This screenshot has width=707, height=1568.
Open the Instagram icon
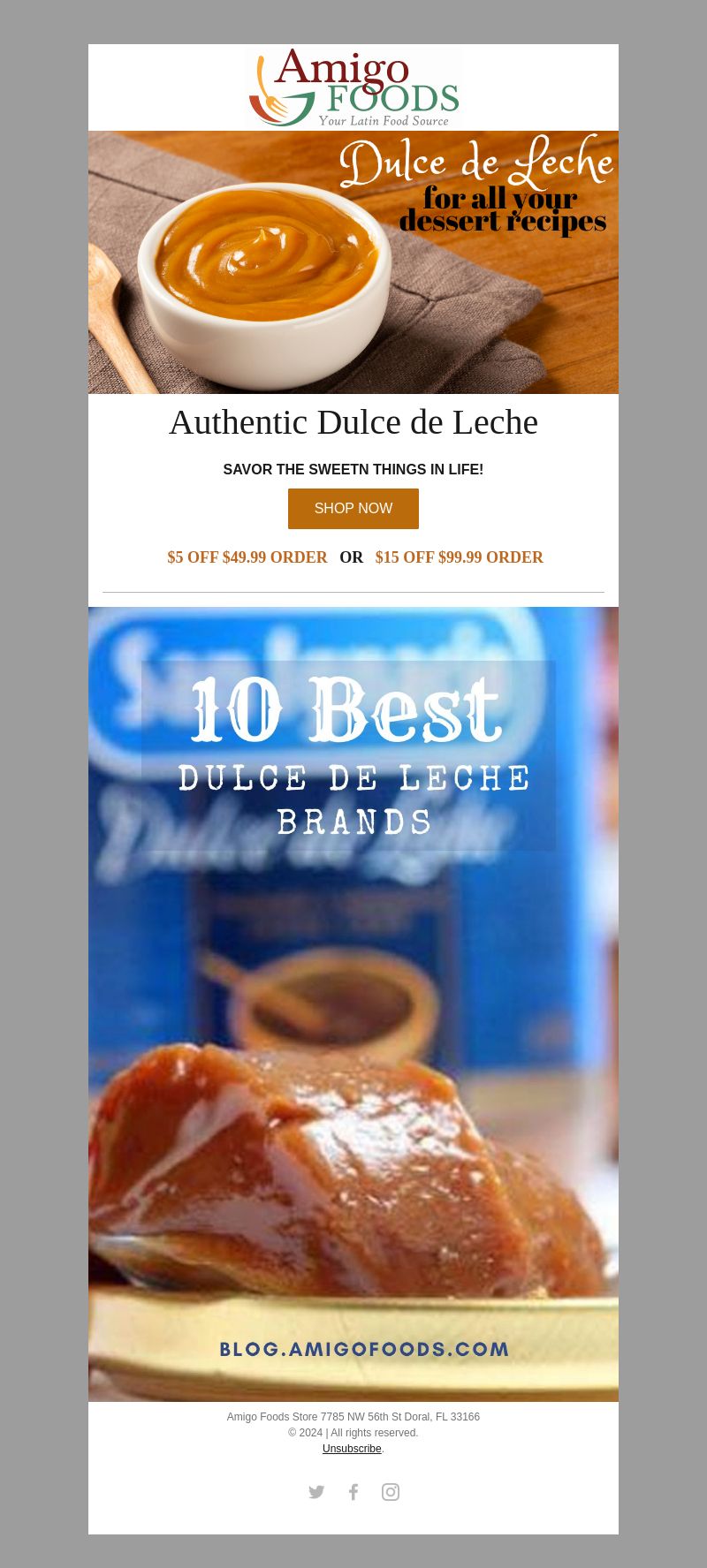(391, 1492)
